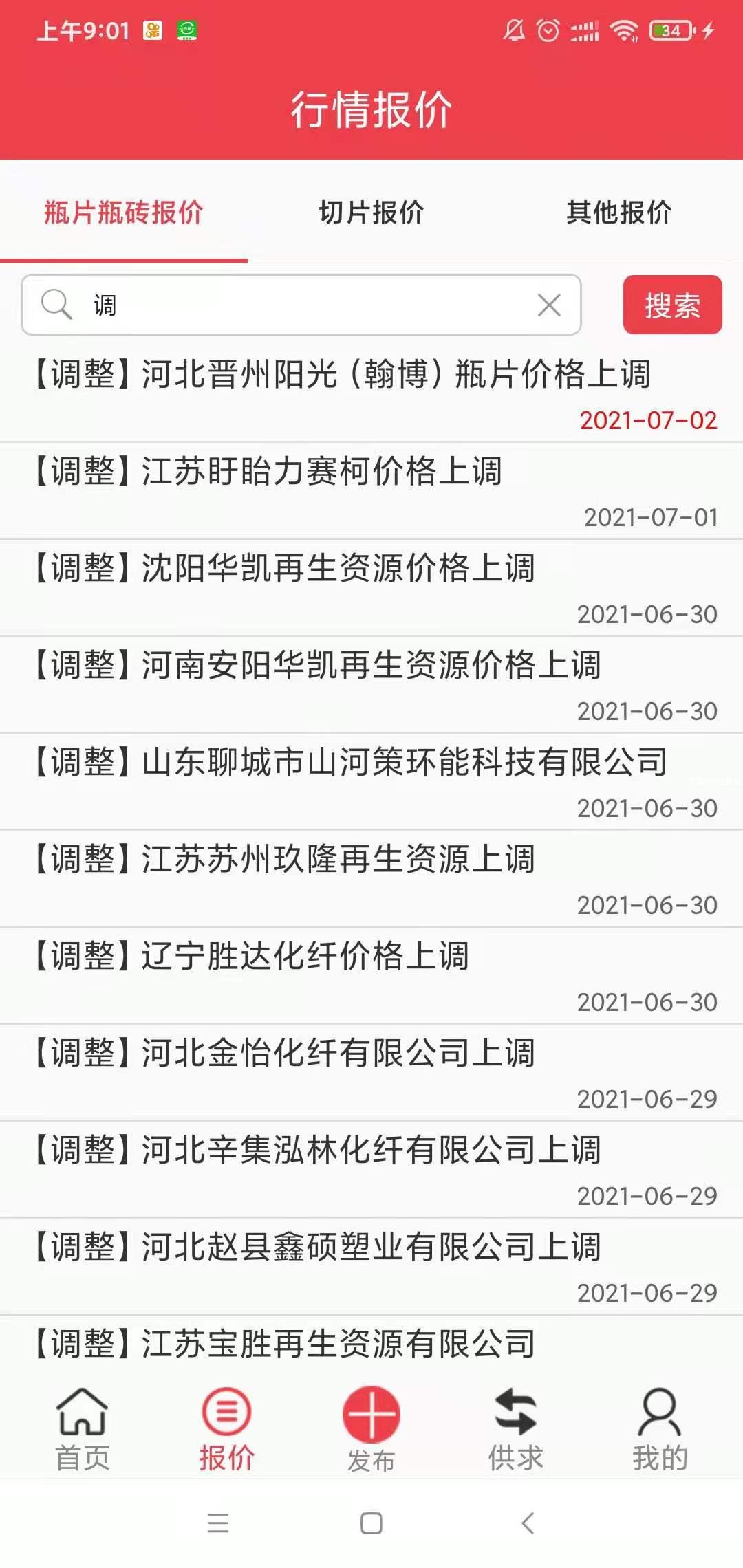
Task: Switch to the 其他报价 tab
Action: pos(618,213)
